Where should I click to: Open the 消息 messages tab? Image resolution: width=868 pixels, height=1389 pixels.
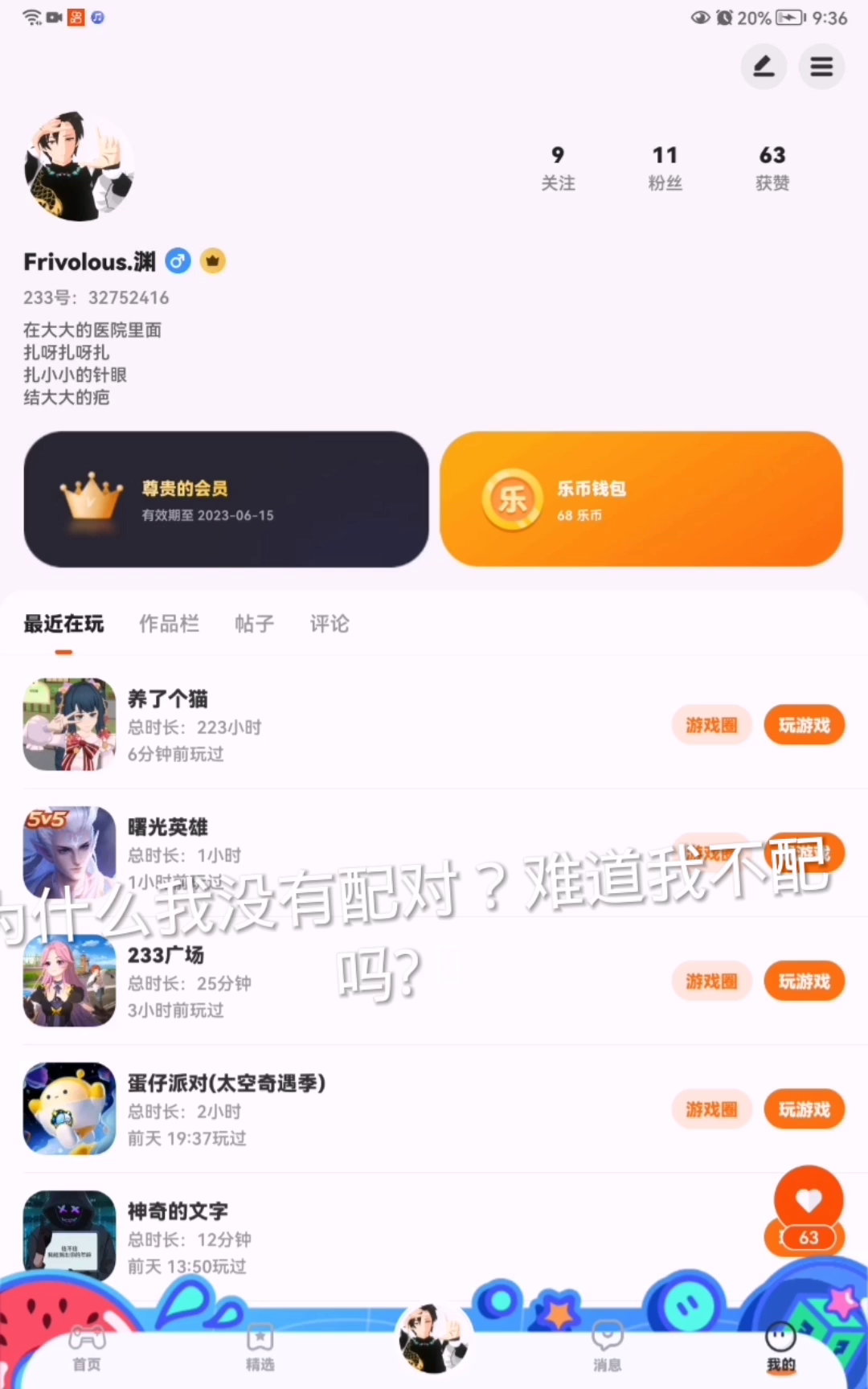coord(607,1348)
